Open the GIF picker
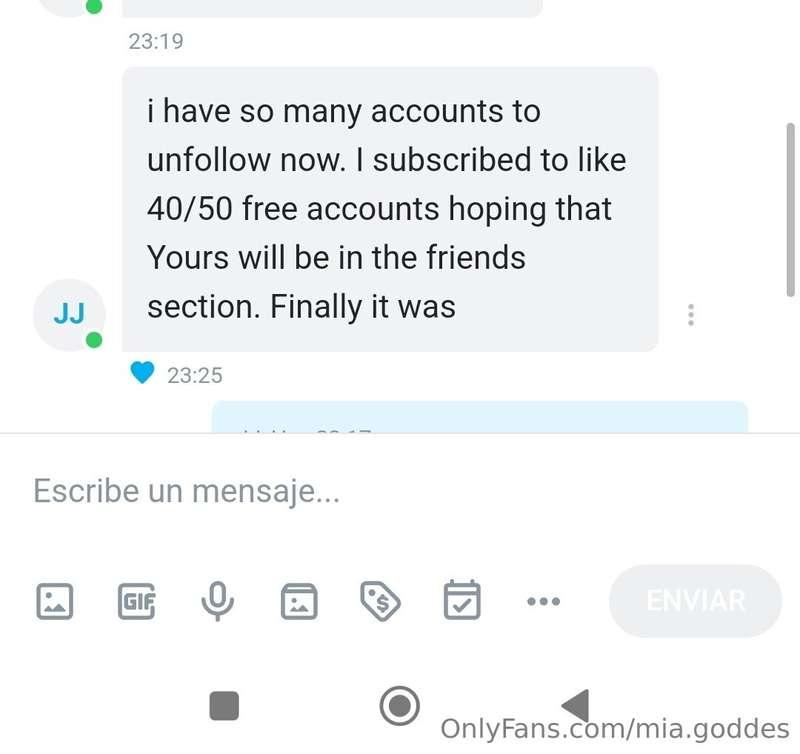This screenshot has height=754, width=800. click(x=136, y=601)
